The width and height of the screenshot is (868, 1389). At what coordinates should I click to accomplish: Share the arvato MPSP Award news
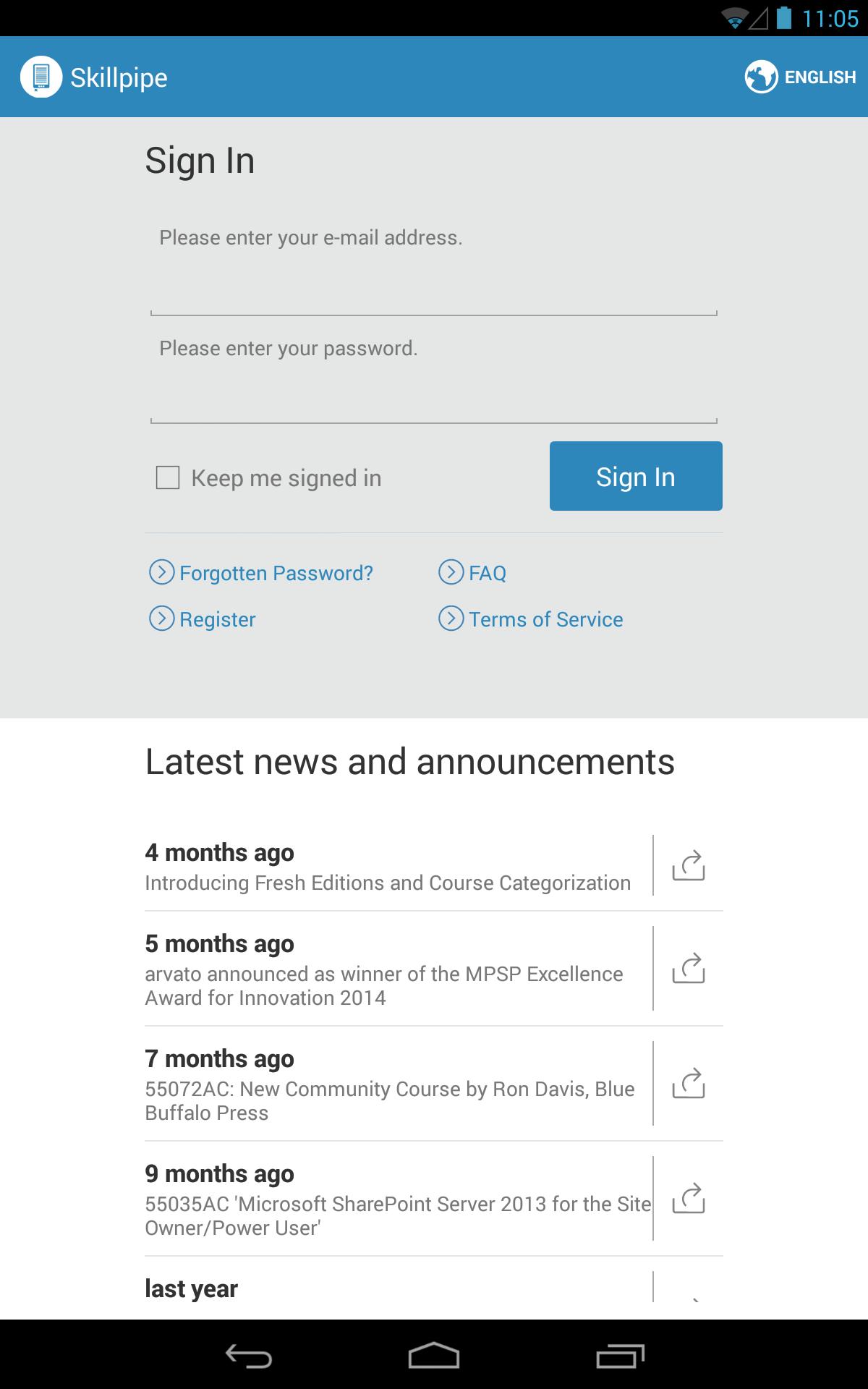click(688, 968)
